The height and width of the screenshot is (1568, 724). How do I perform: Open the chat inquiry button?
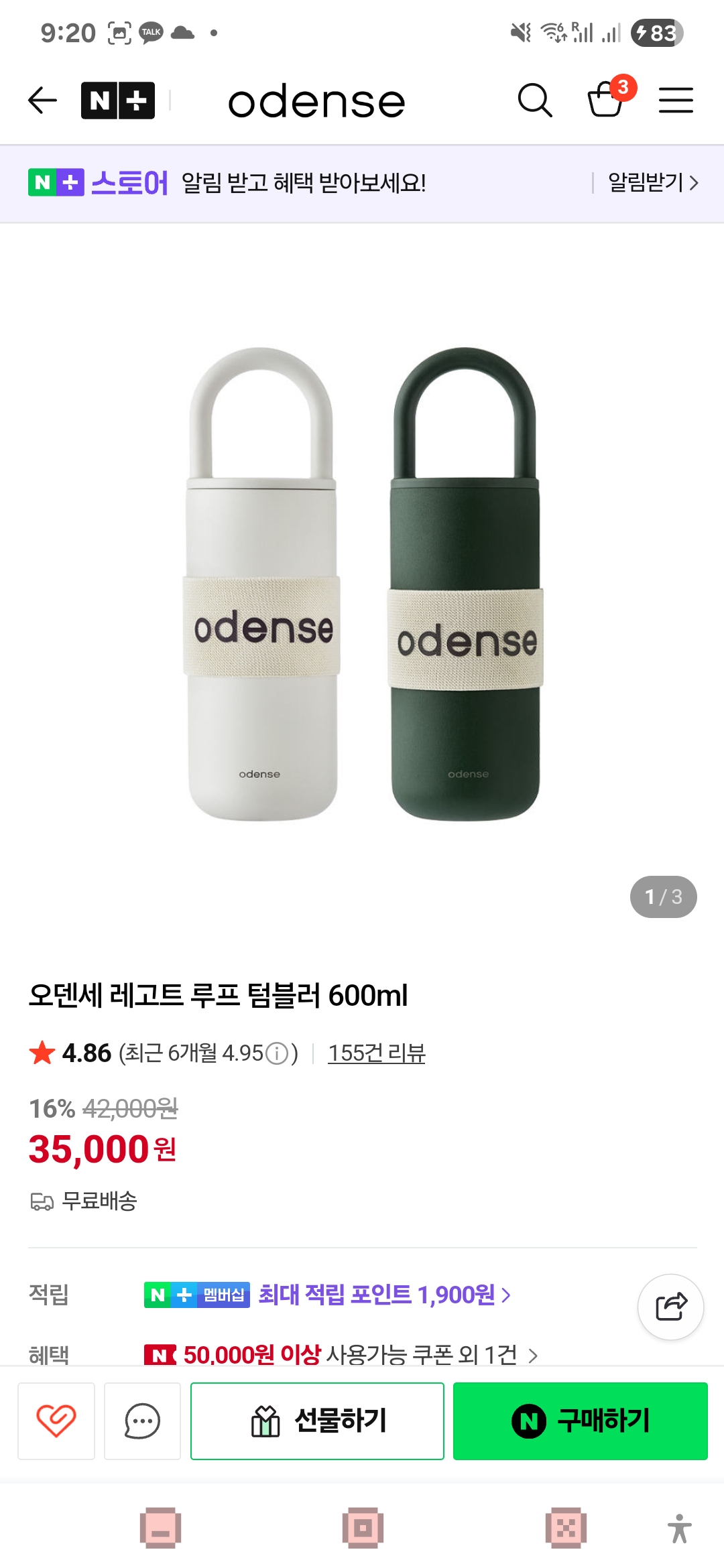(x=142, y=1421)
